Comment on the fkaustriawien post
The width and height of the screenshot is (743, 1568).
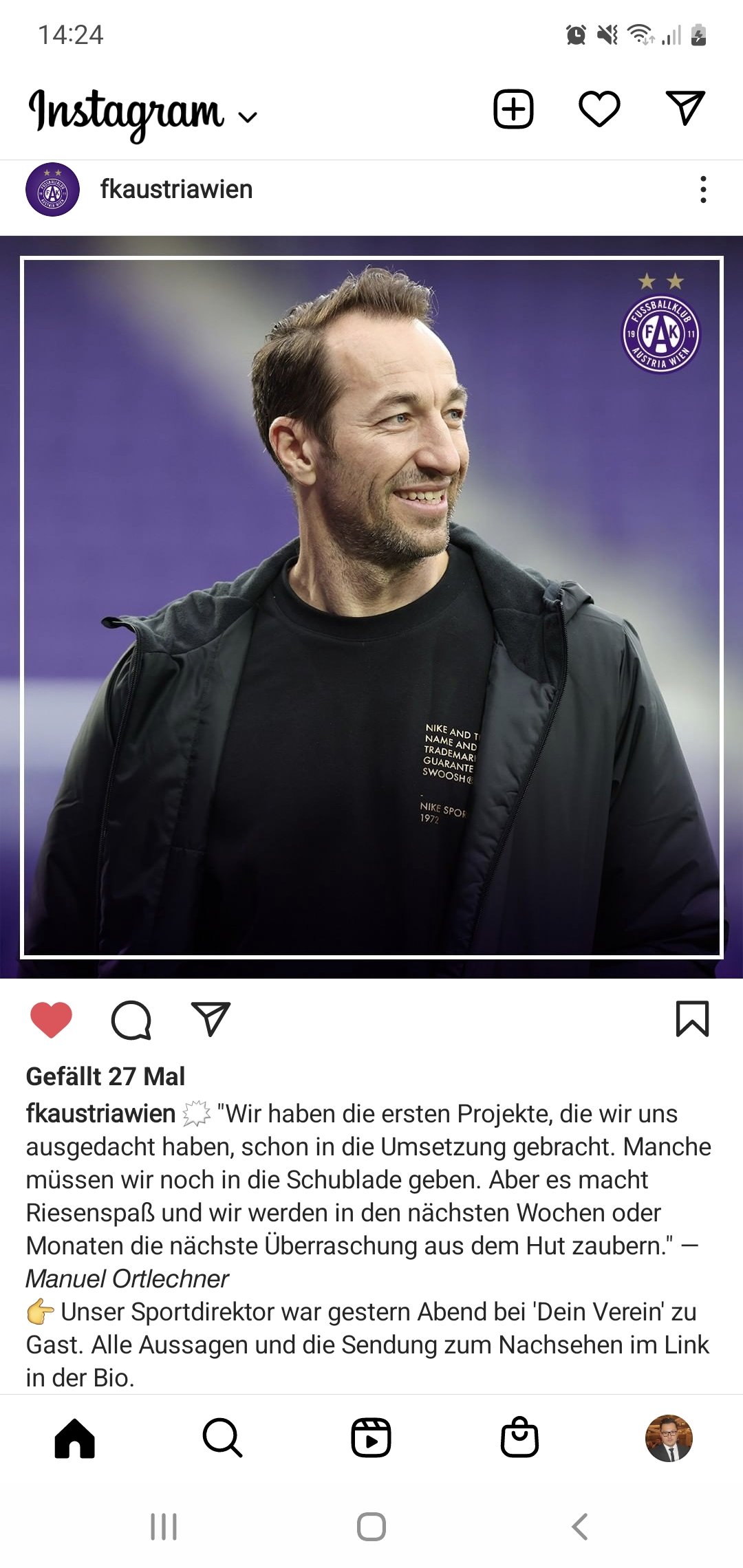(131, 1020)
